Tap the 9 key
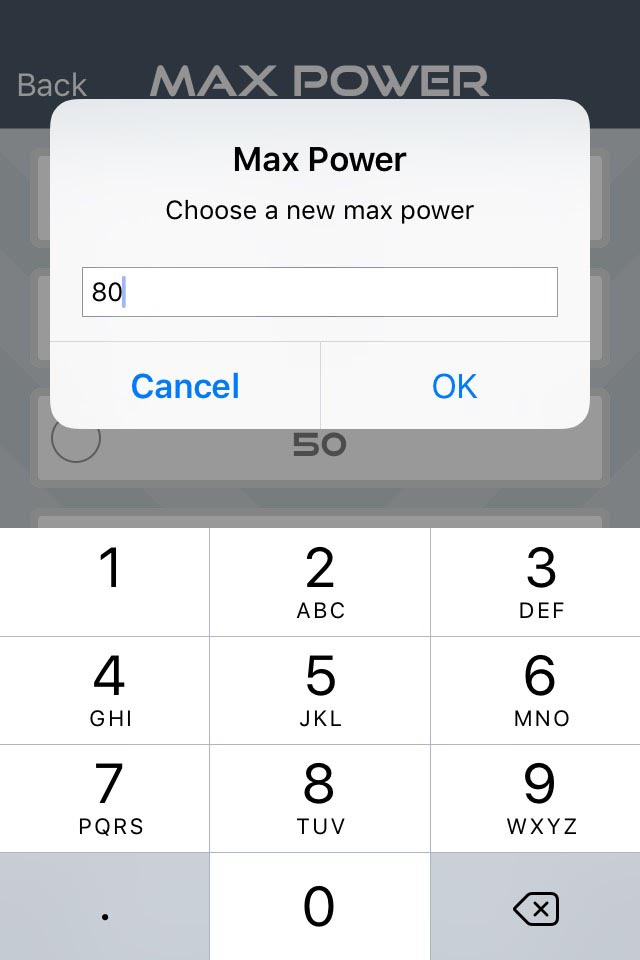This screenshot has height=960, width=640. coord(536,798)
